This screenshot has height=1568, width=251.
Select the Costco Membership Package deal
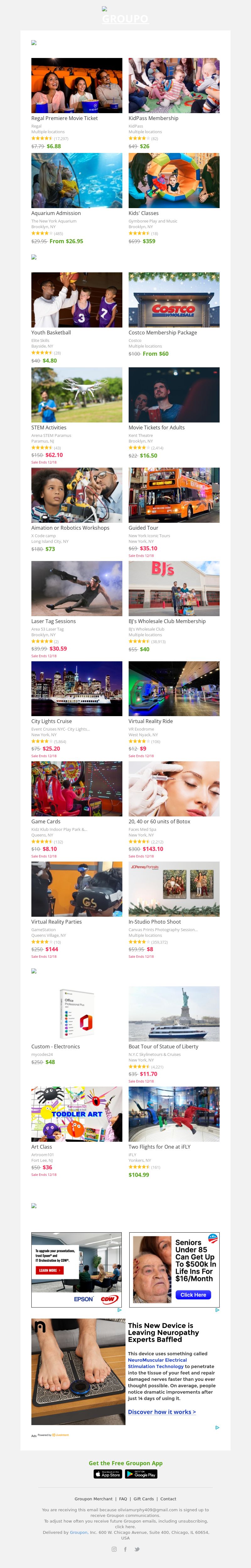174,300
